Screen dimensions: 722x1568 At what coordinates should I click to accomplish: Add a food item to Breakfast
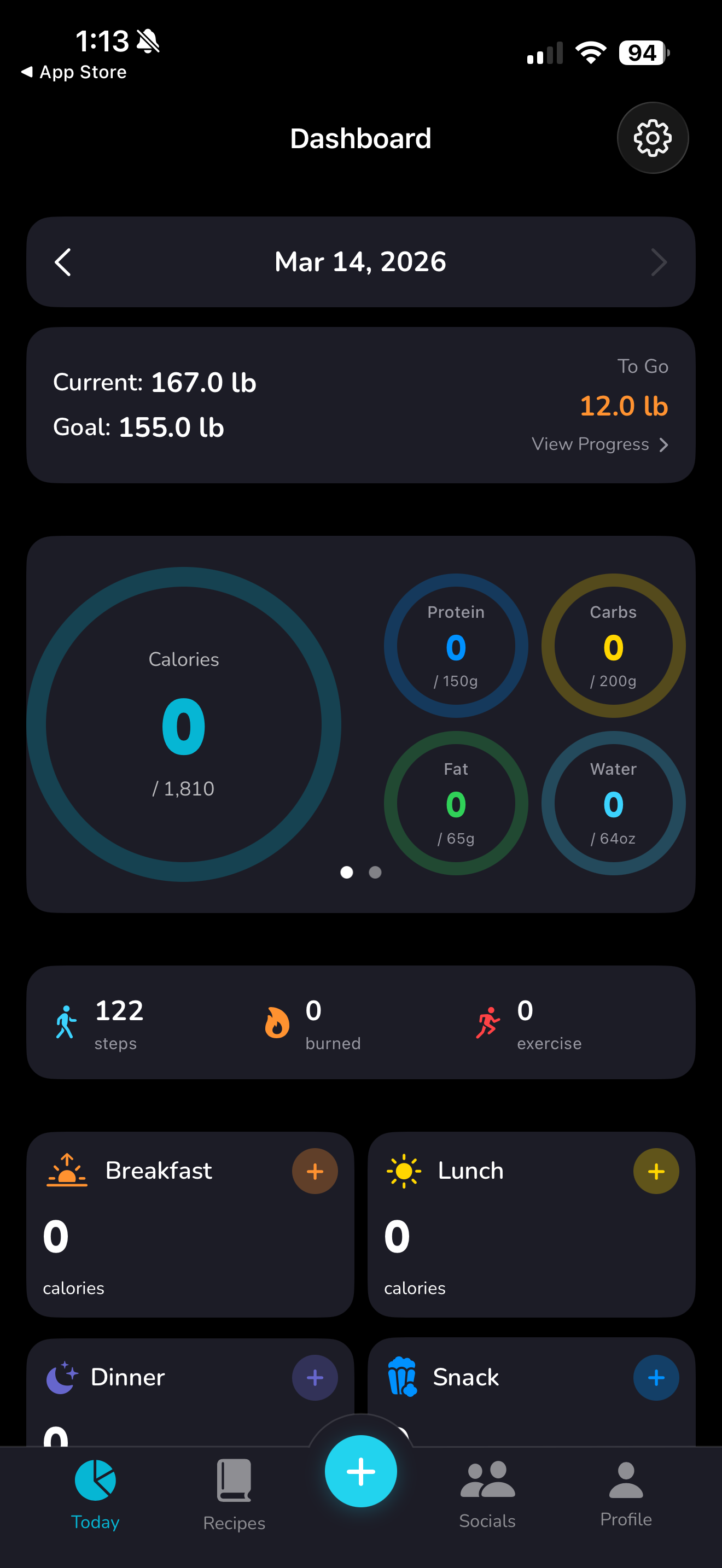click(315, 1170)
